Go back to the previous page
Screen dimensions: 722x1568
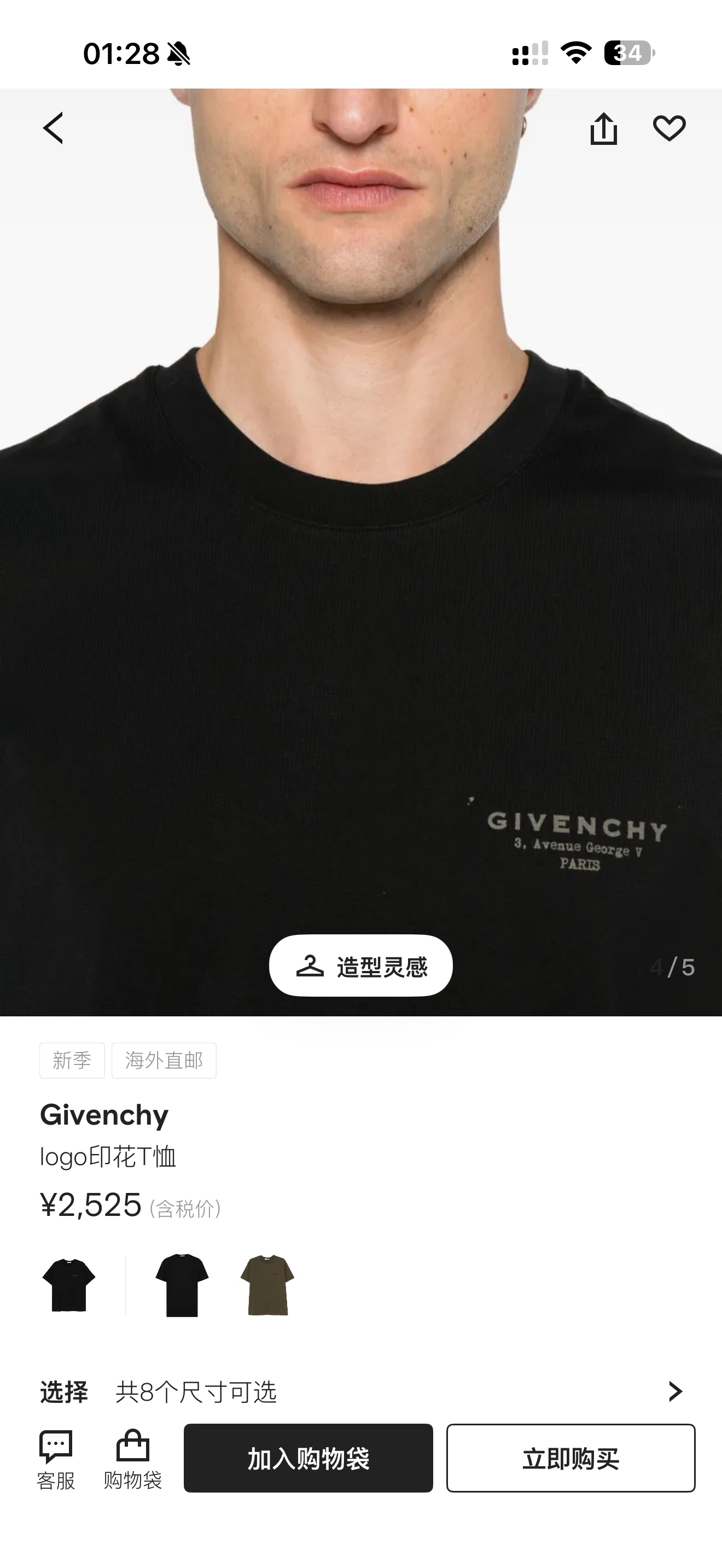54,128
